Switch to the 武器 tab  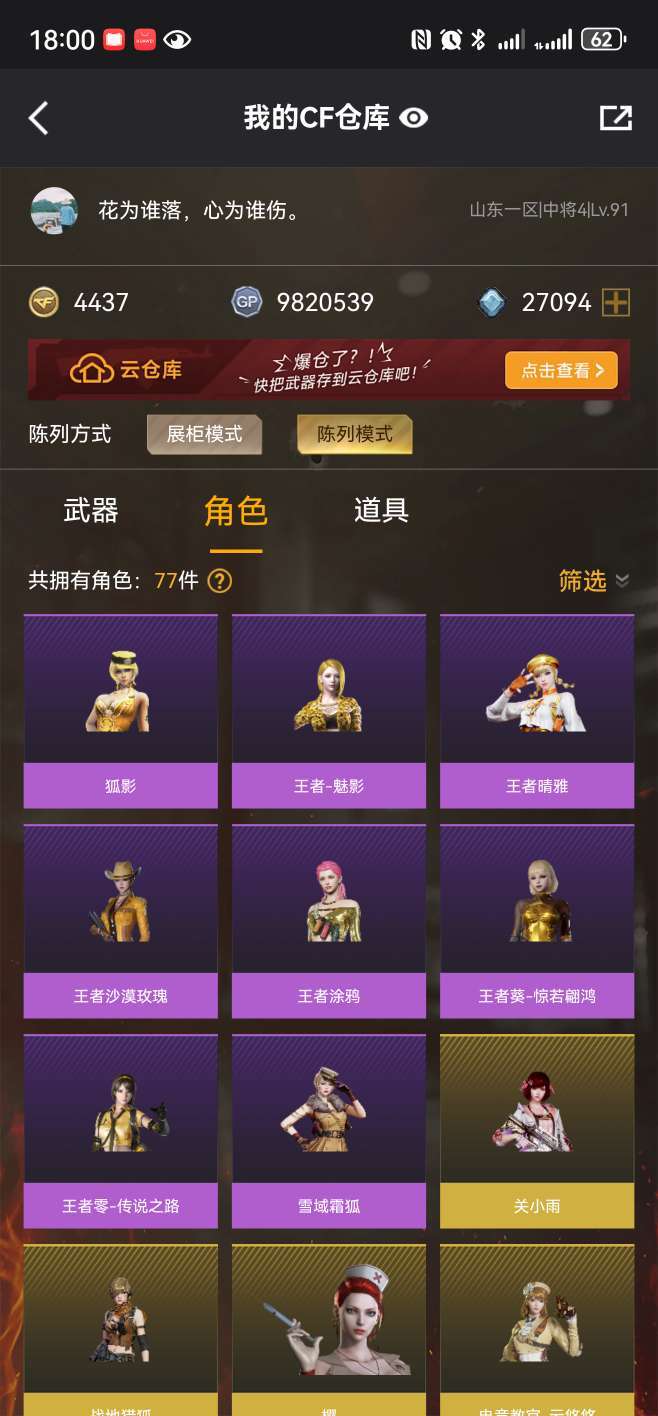click(91, 511)
